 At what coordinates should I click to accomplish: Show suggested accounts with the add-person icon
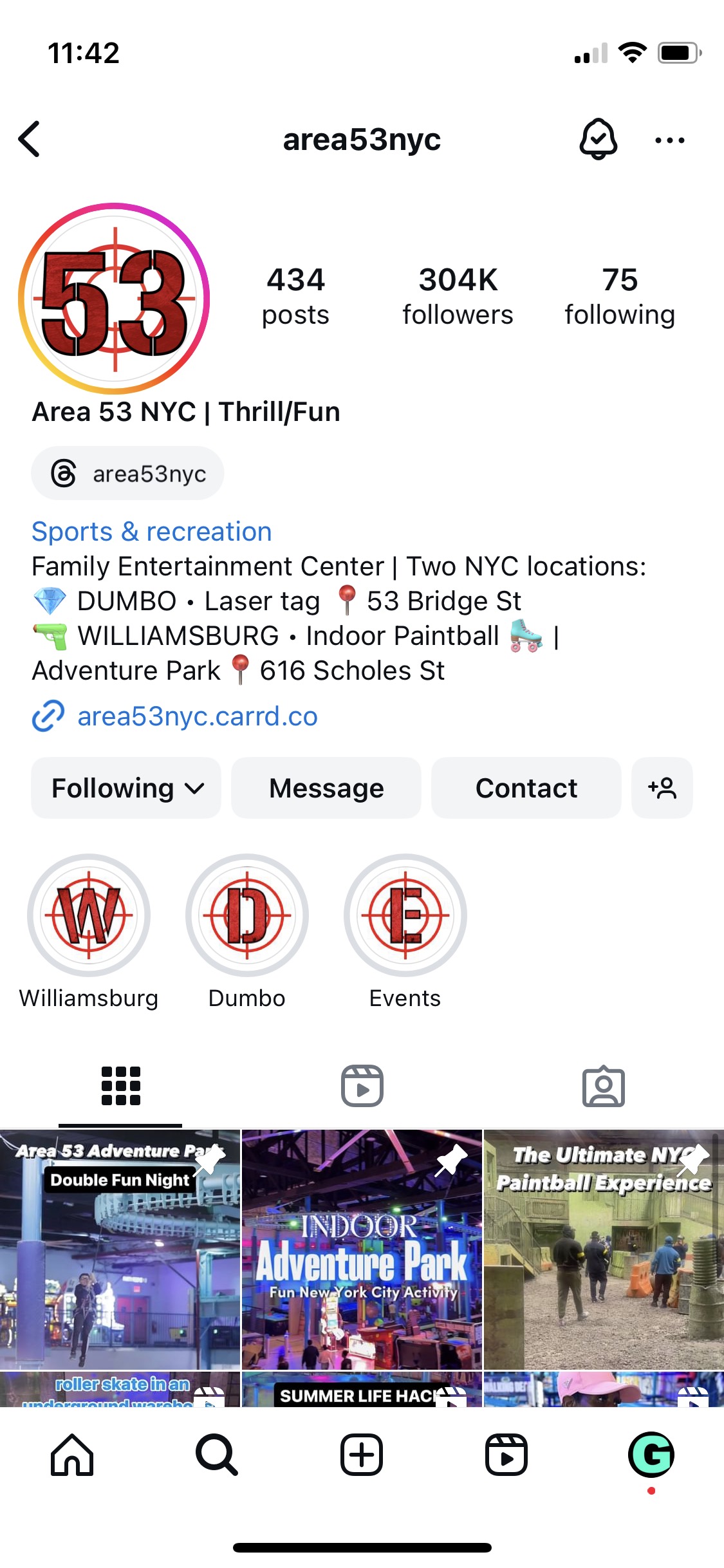(662, 788)
